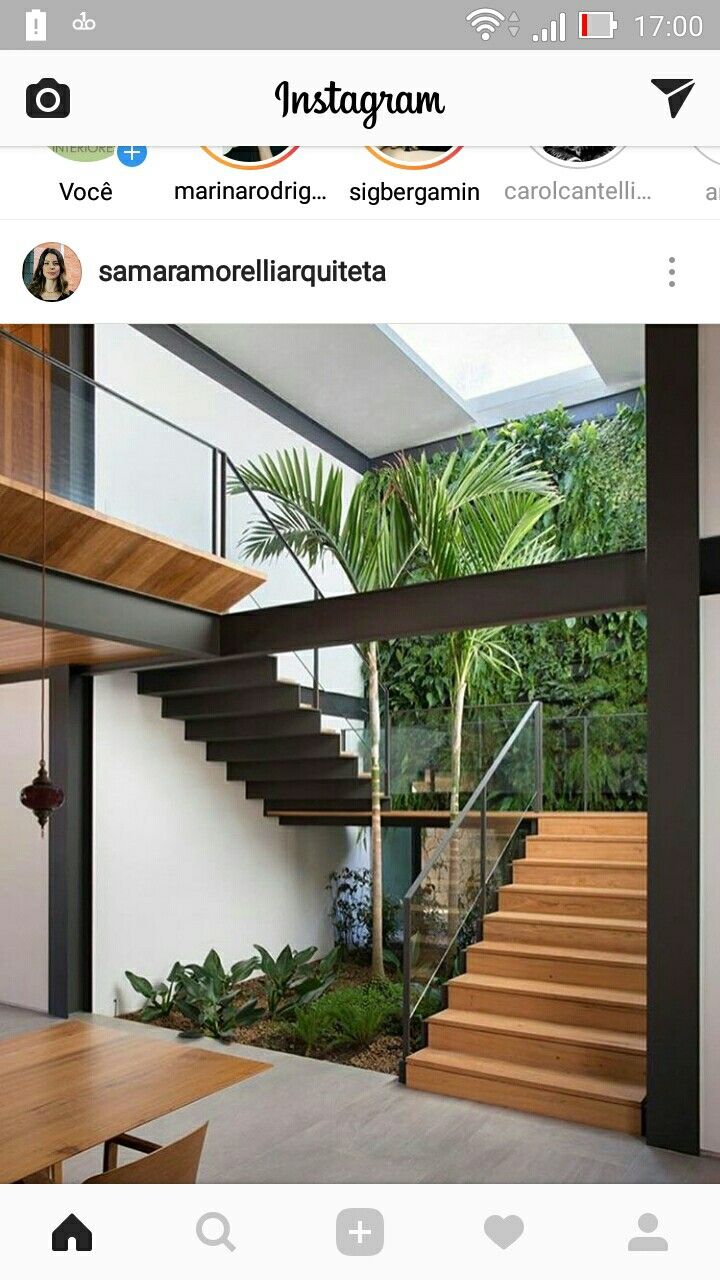Open the post's three-dot options menu

(672, 272)
